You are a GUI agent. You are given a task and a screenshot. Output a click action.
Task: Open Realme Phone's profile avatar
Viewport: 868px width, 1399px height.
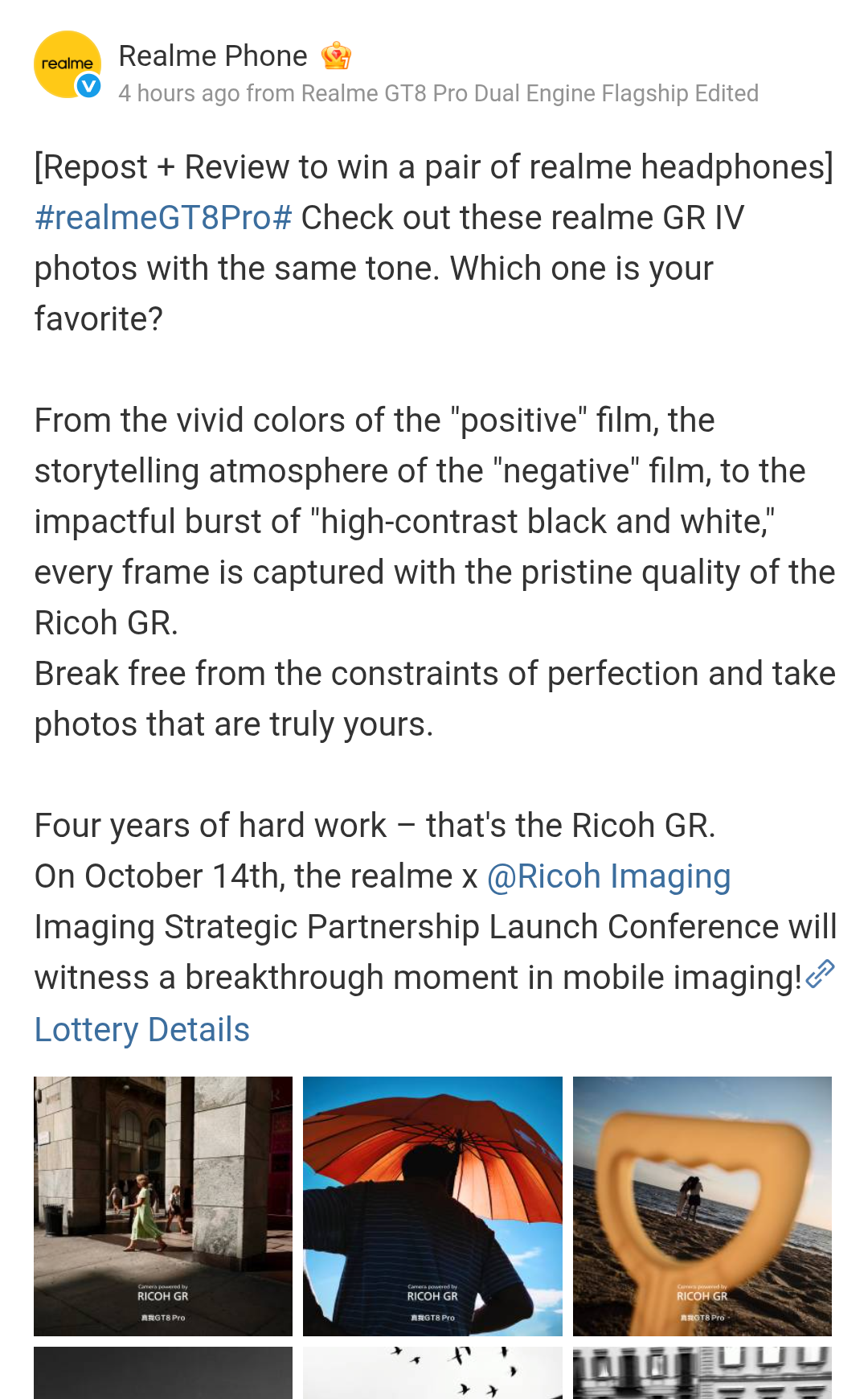tap(68, 65)
